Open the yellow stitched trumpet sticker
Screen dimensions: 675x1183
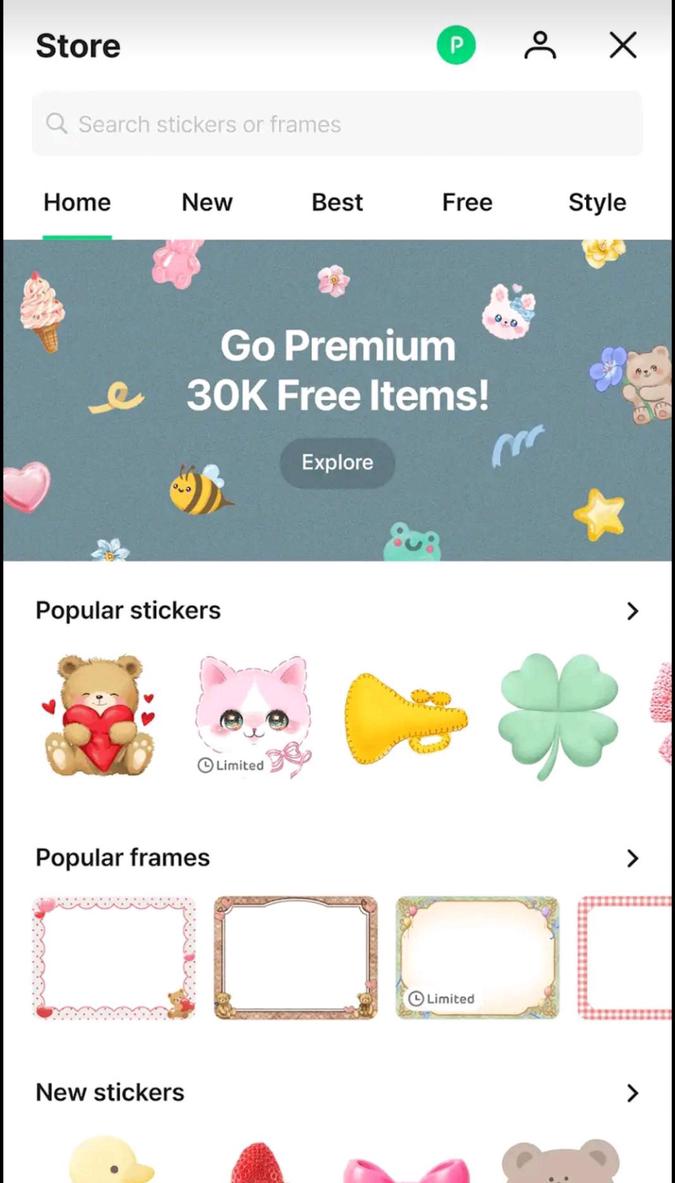click(x=406, y=716)
